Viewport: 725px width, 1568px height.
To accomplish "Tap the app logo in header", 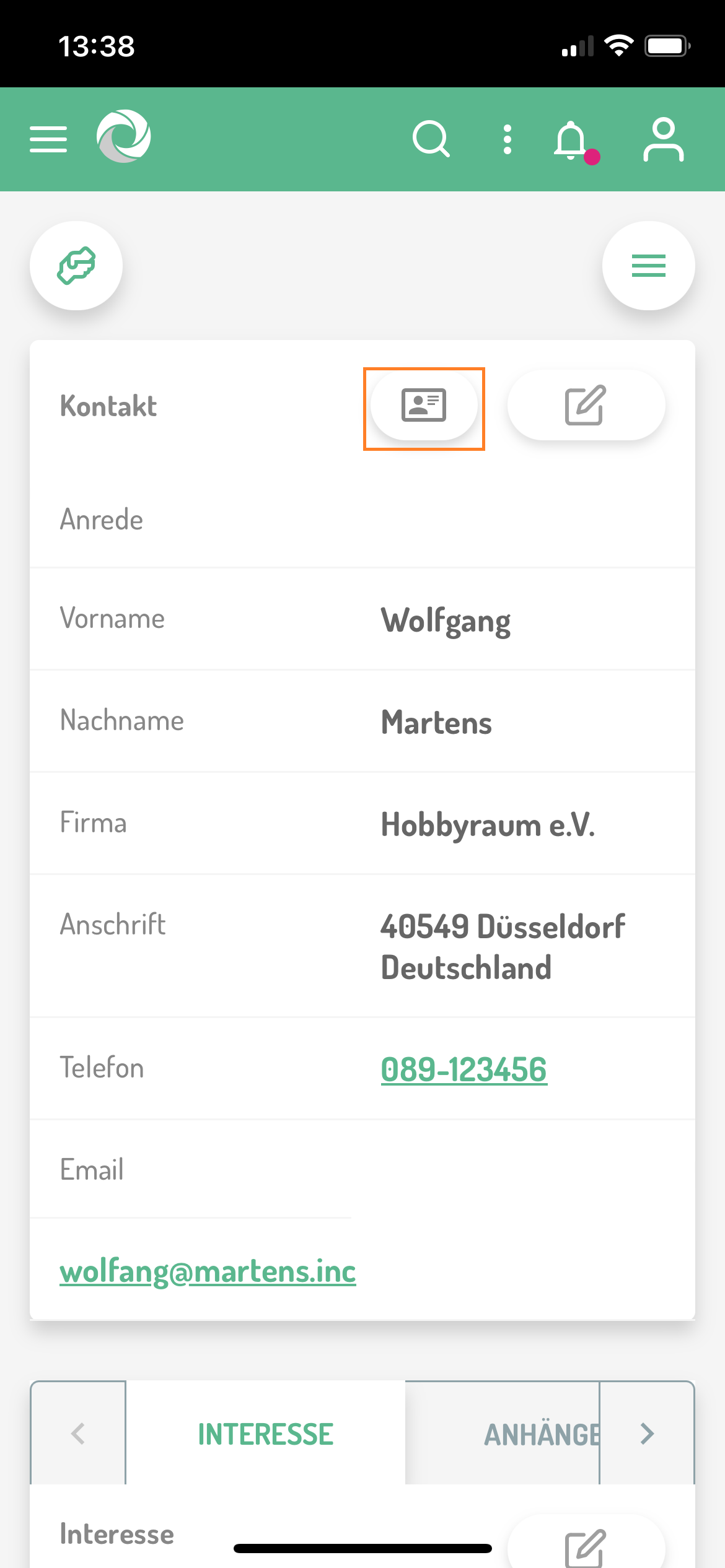I will click(124, 136).
